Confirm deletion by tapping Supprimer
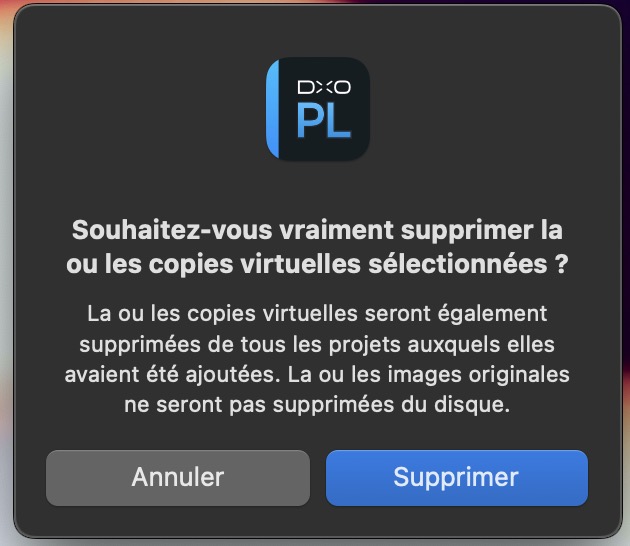The height and width of the screenshot is (546, 630). point(456,477)
